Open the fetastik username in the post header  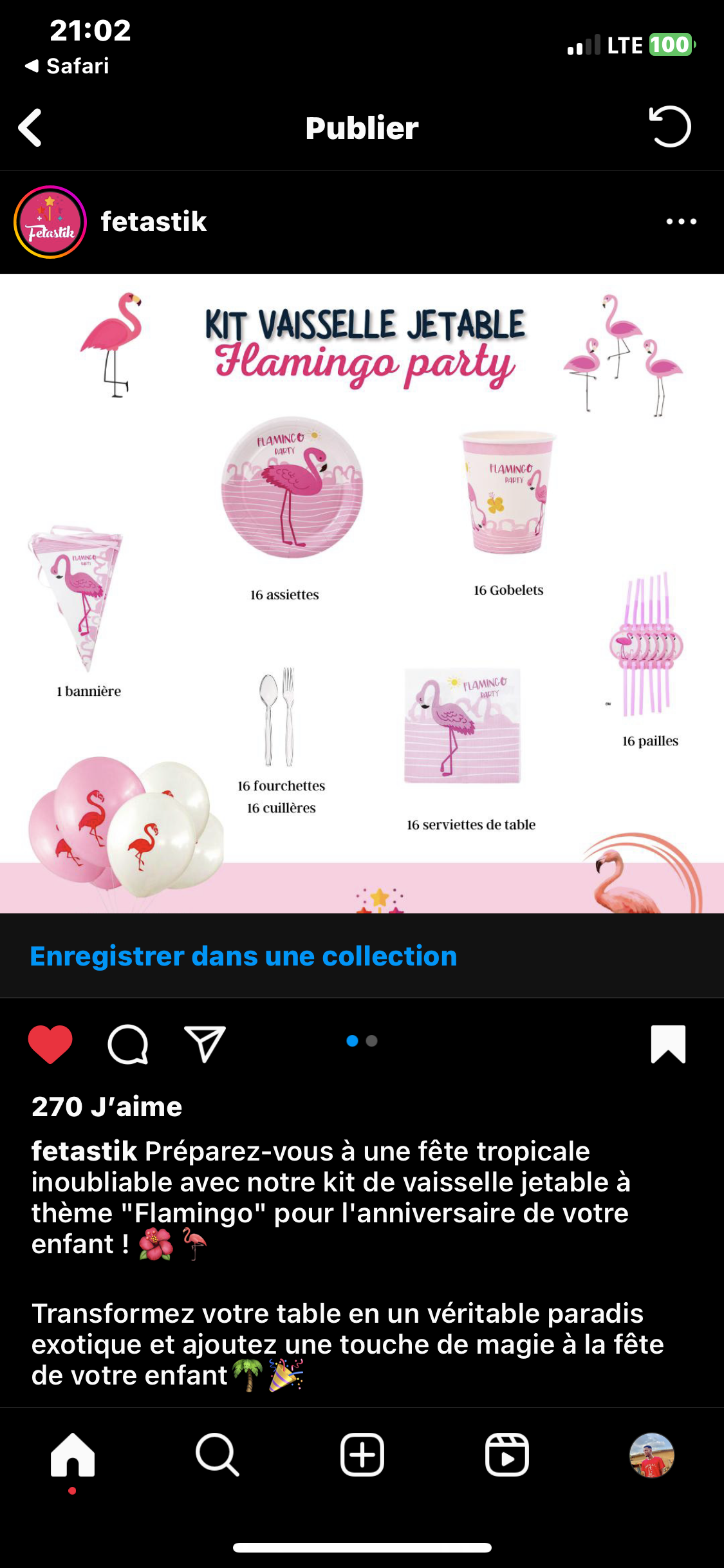(154, 222)
